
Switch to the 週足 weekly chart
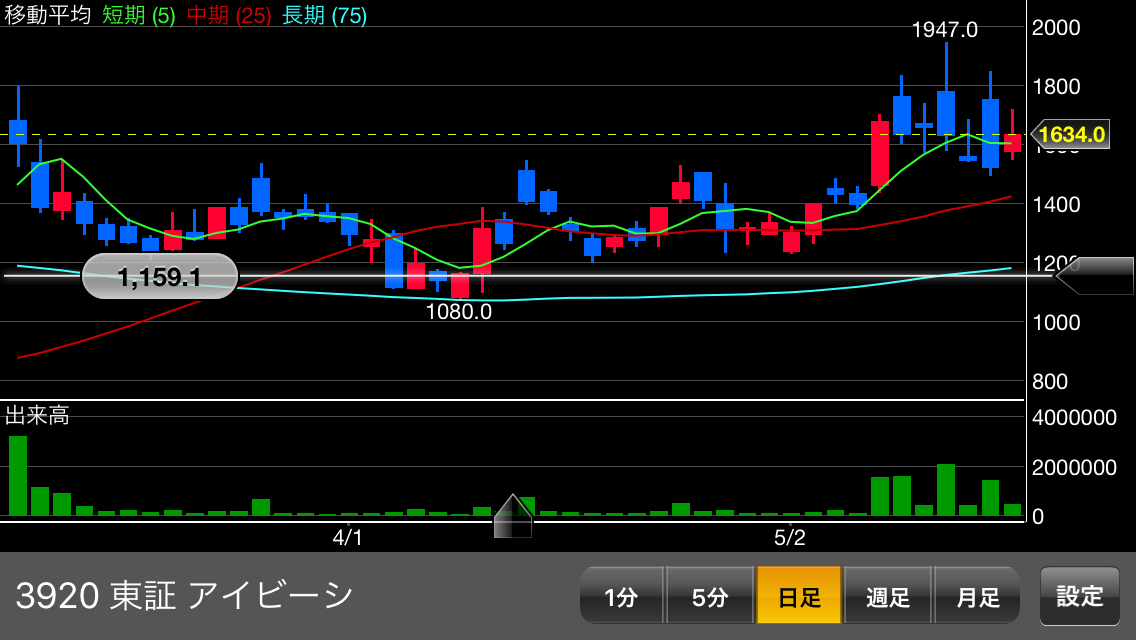tap(888, 597)
